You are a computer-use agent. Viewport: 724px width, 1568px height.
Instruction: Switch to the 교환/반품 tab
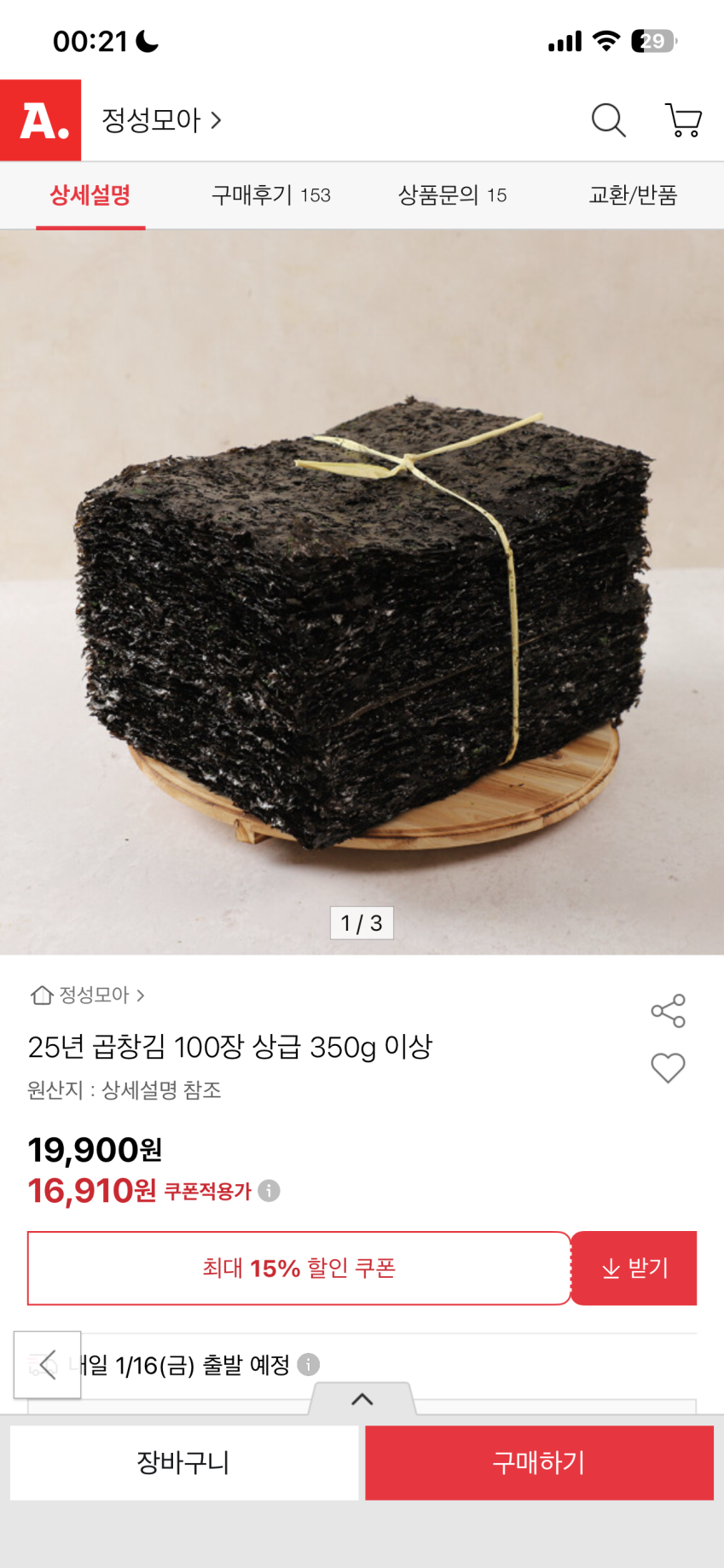click(633, 195)
